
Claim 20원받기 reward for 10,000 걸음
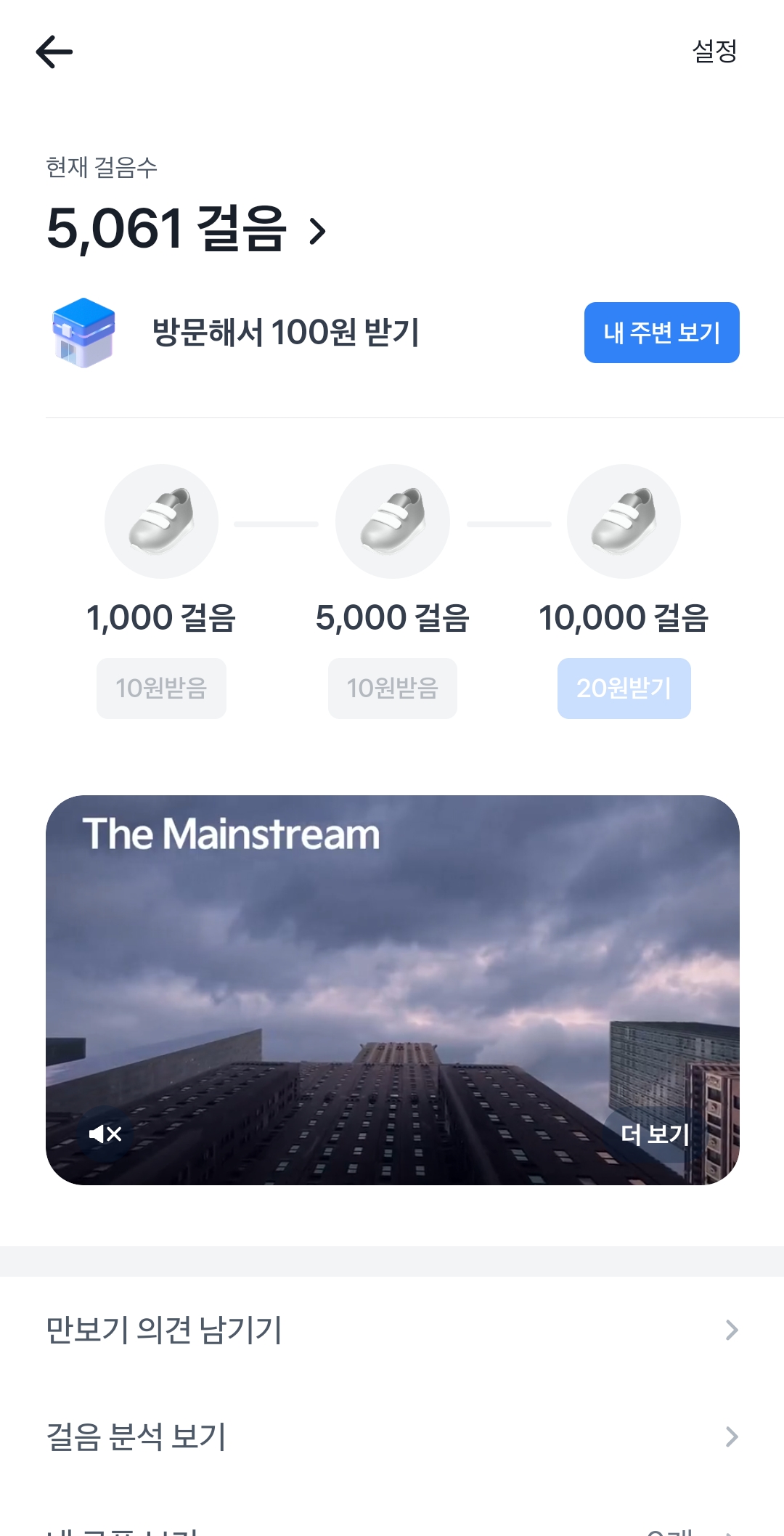click(x=624, y=688)
